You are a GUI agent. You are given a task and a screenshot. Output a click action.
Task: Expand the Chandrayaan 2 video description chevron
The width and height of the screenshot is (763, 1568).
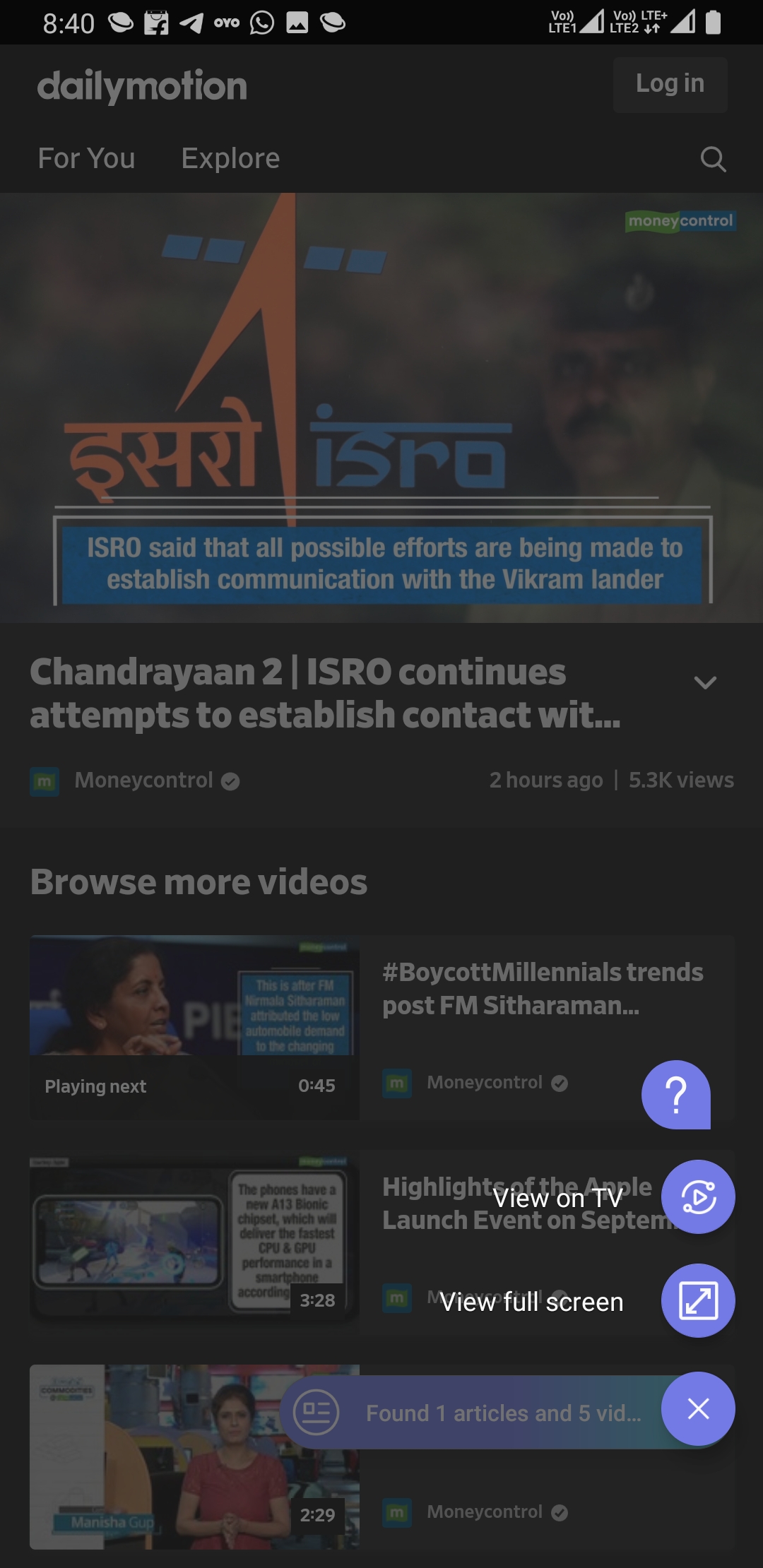[x=705, y=683]
